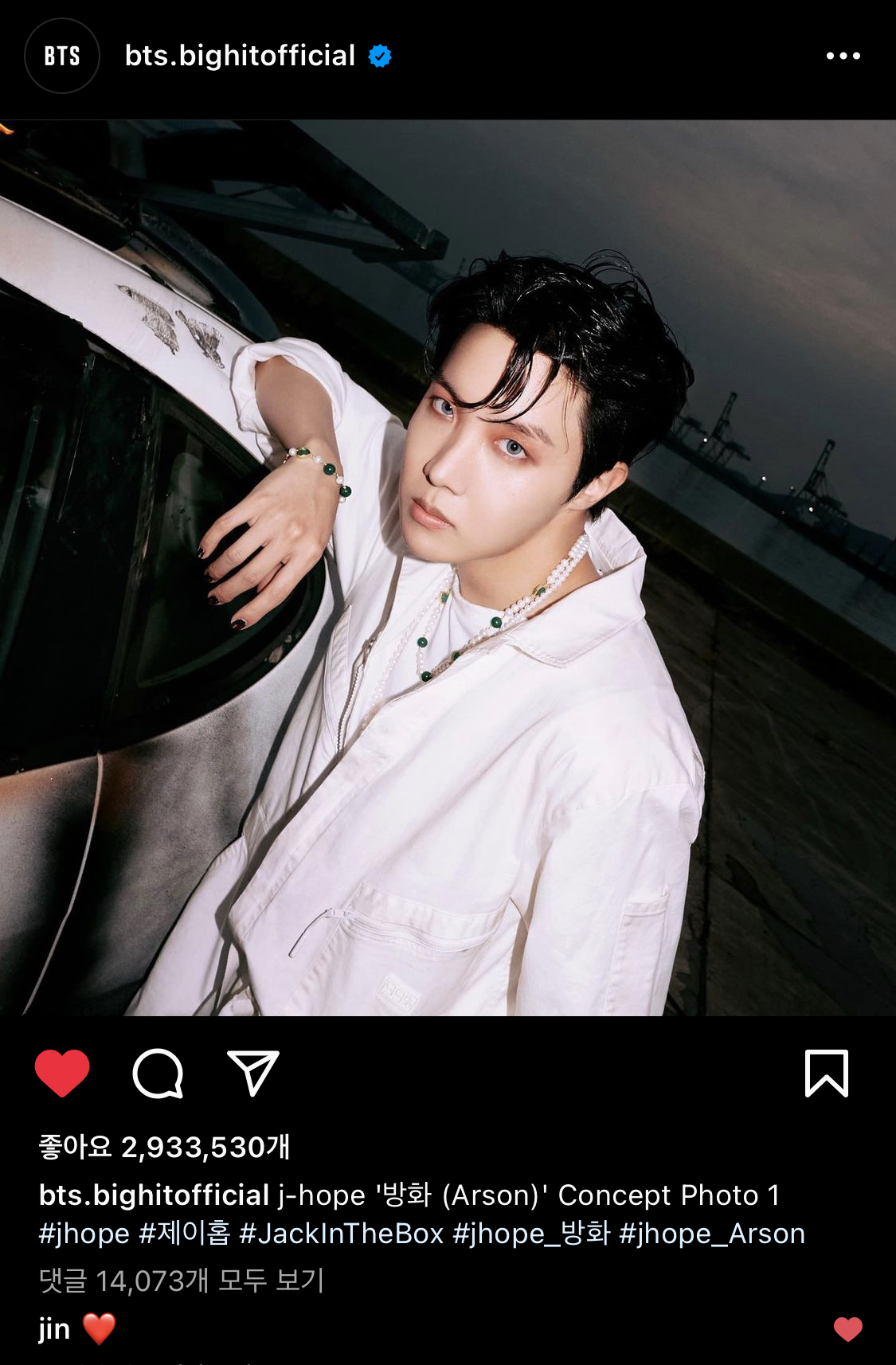896x1365 pixels.
Task: Open the post's three-dot options menu
Action: click(x=843, y=56)
